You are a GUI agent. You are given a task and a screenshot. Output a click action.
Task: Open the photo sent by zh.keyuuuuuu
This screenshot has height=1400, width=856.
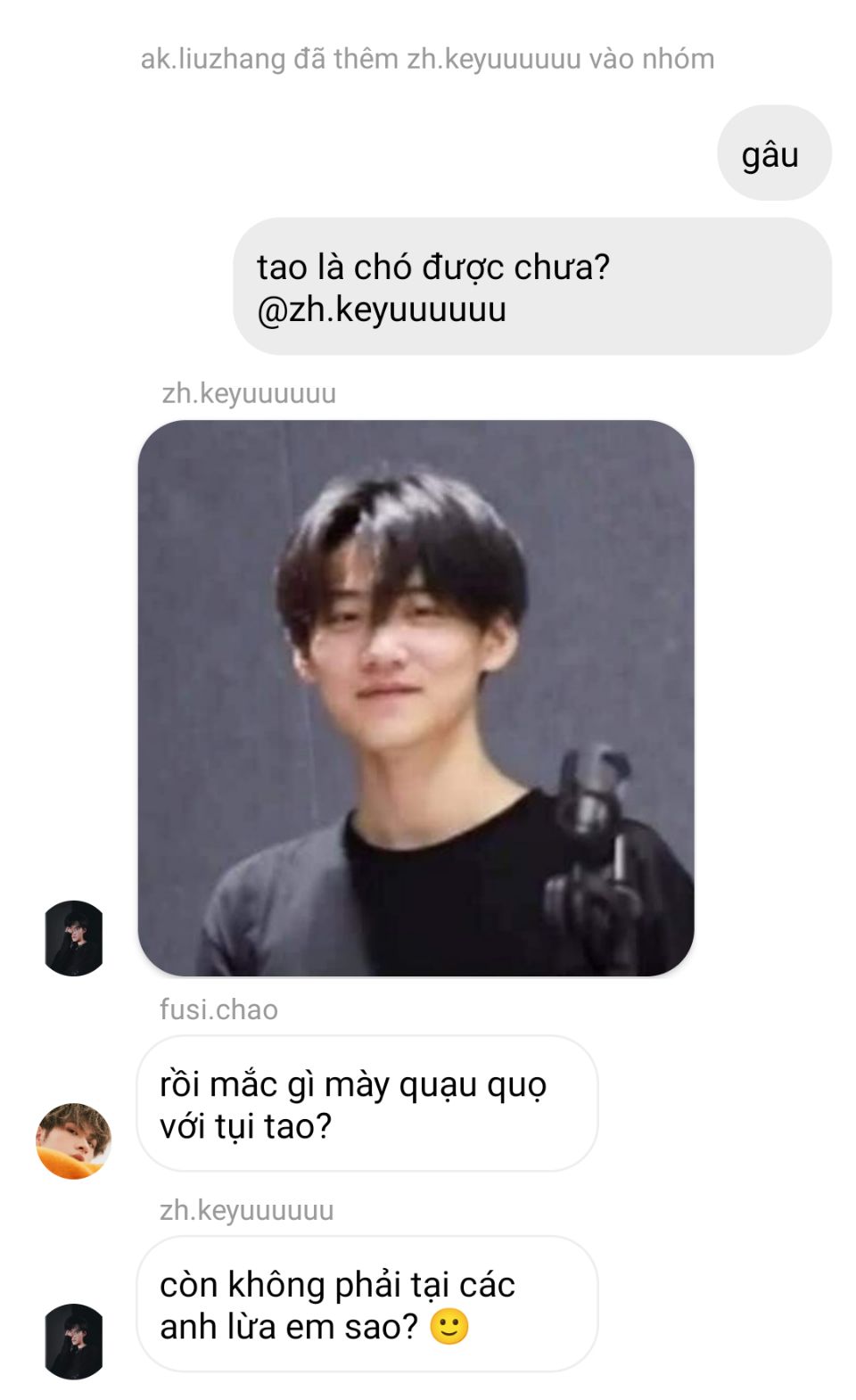[x=416, y=697]
